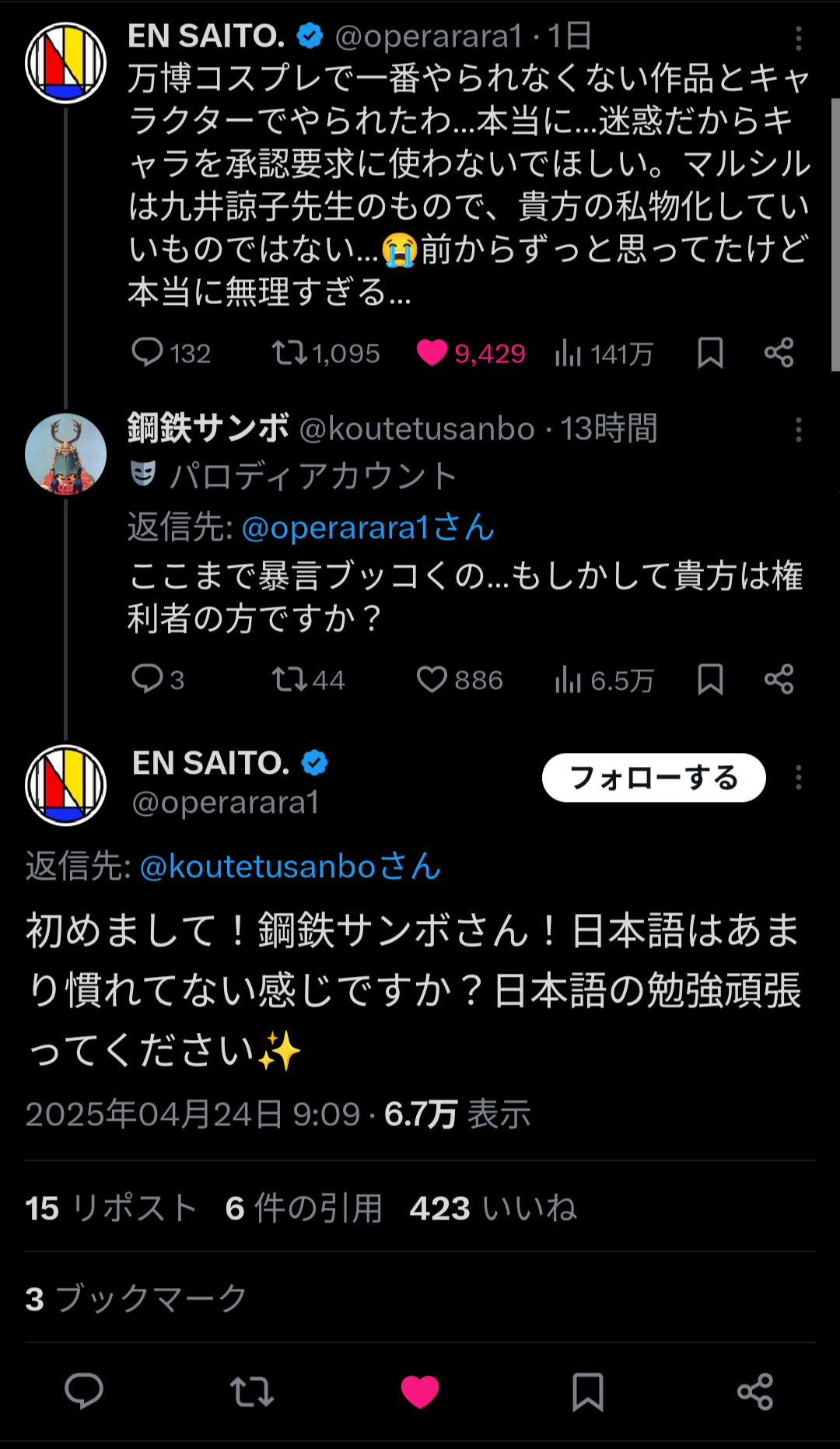Unlike the post with 9,429 likes

[432, 353]
